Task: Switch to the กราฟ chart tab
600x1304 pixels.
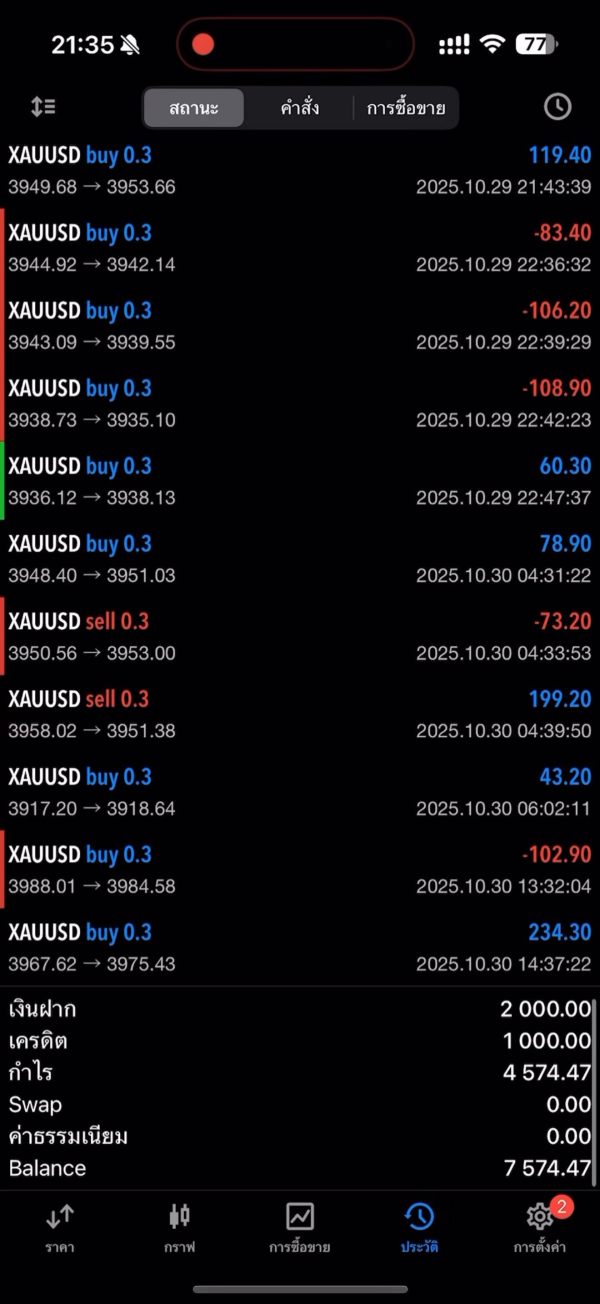Action: (x=180, y=1229)
